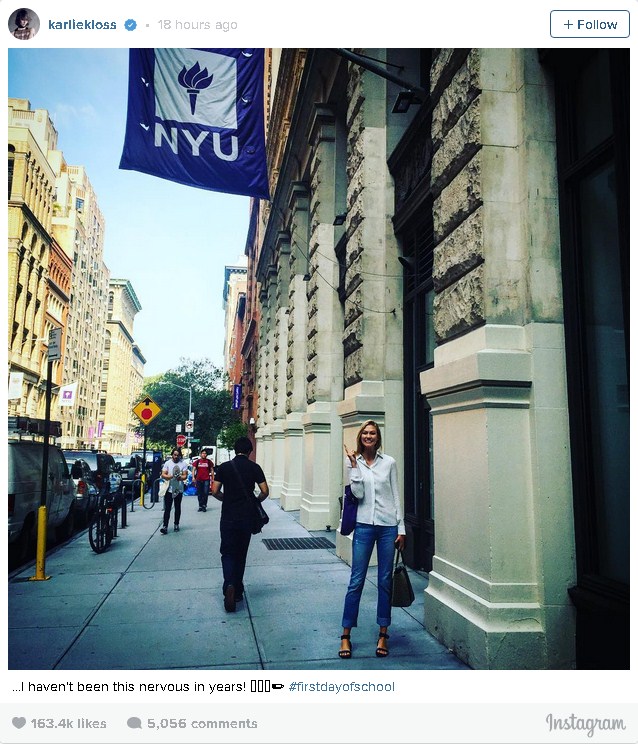Open the karliekloss username link
The image size is (638, 744).
point(84,24)
